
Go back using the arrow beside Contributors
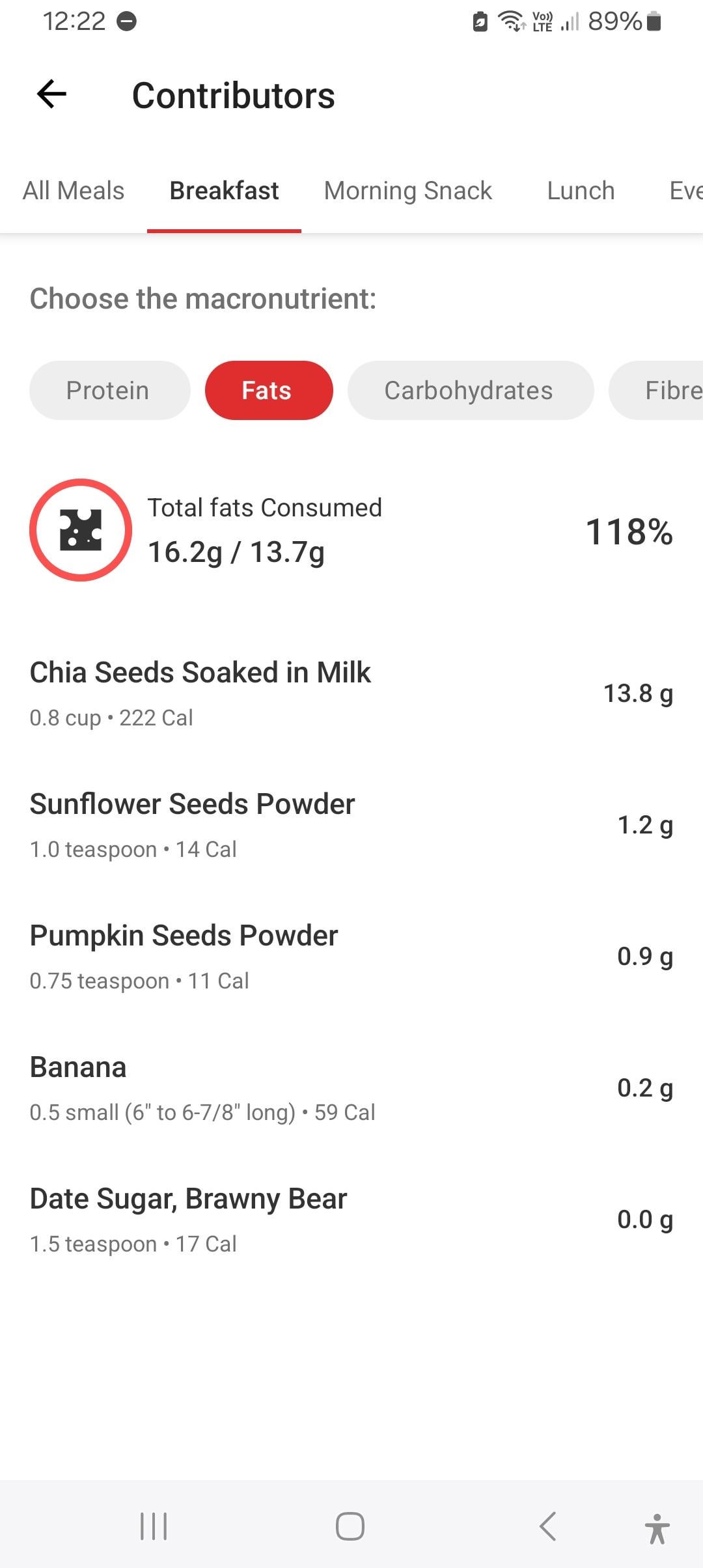[x=51, y=94]
